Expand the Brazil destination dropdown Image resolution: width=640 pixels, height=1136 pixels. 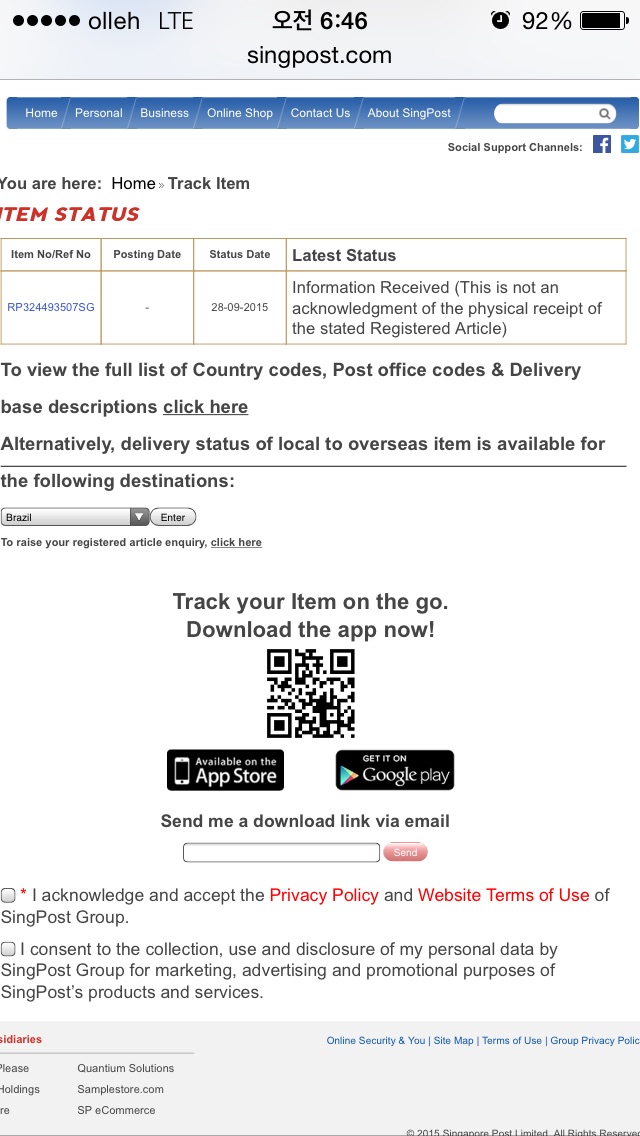click(75, 517)
